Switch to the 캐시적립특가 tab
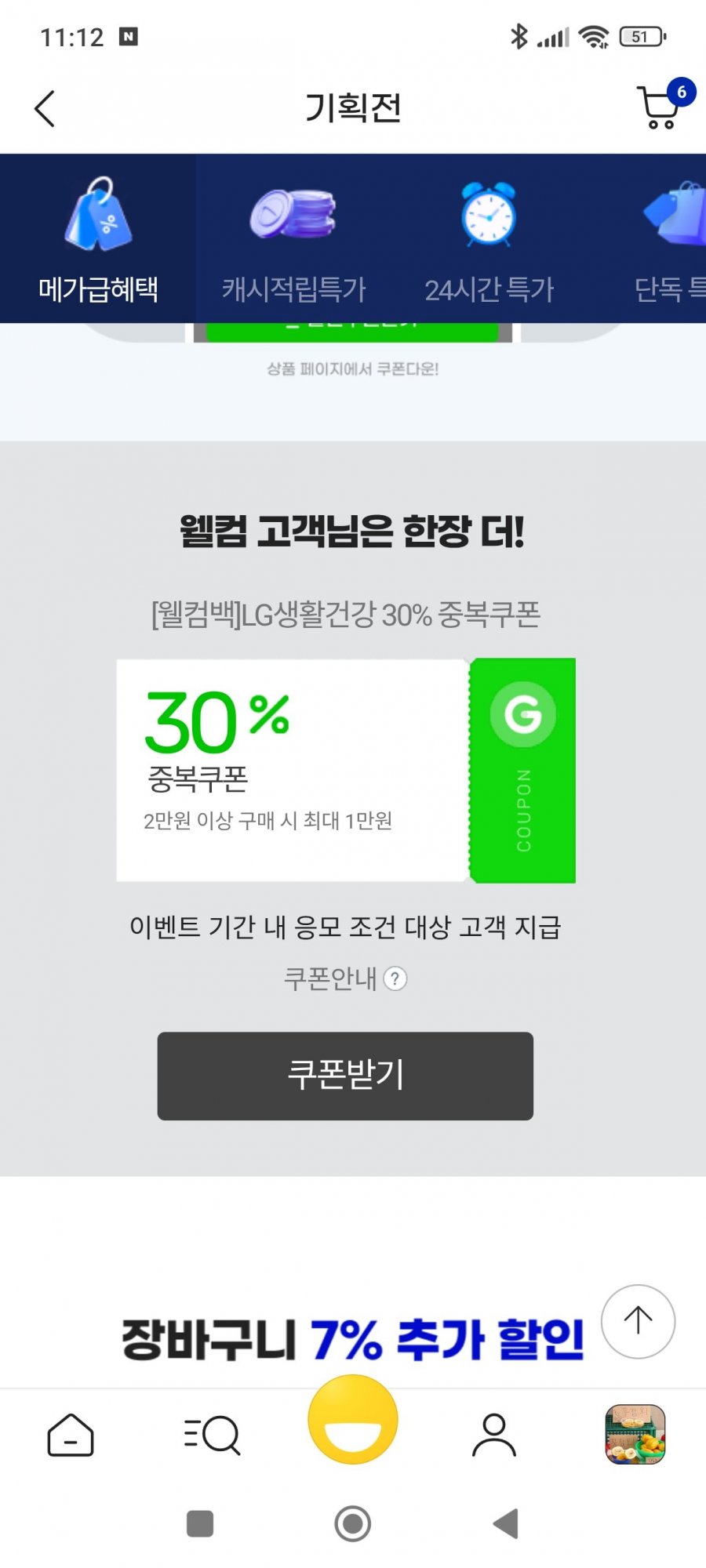 pyautogui.click(x=293, y=239)
